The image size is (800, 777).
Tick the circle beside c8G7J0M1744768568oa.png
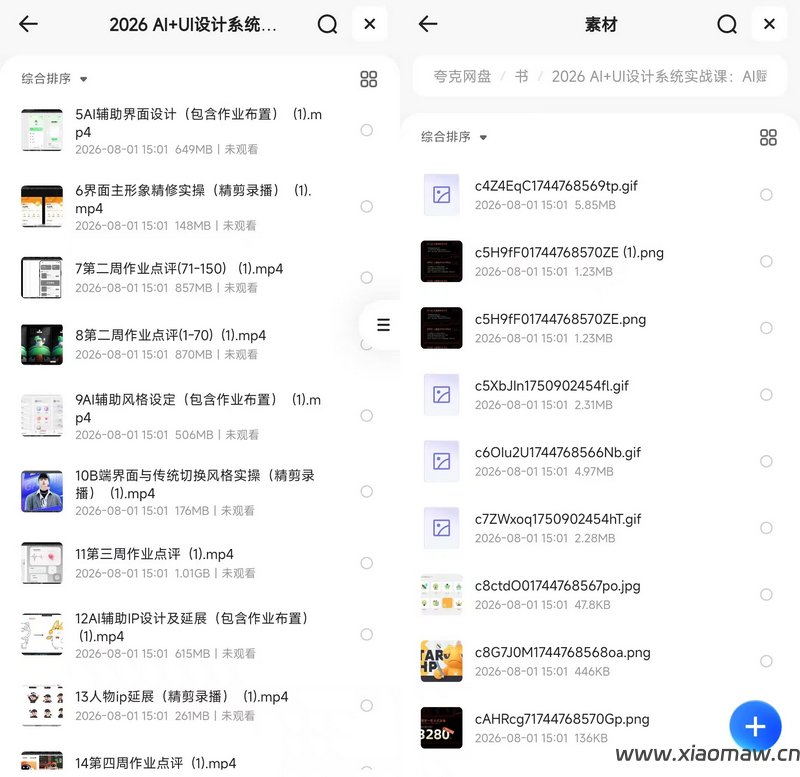[766, 661]
